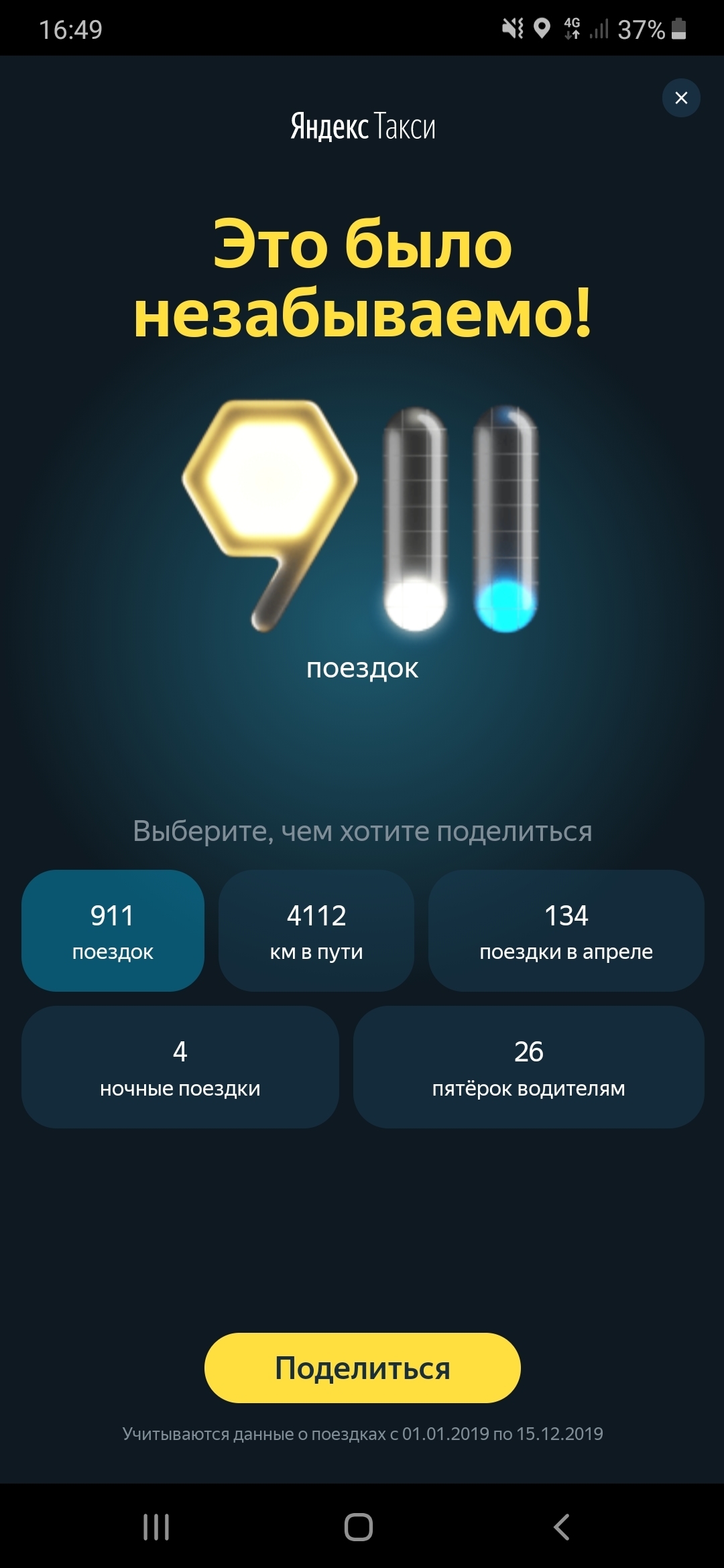Choose the 4112 км в пути chip
The height and width of the screenshot is (1568, 724).
tap(316, 931)
